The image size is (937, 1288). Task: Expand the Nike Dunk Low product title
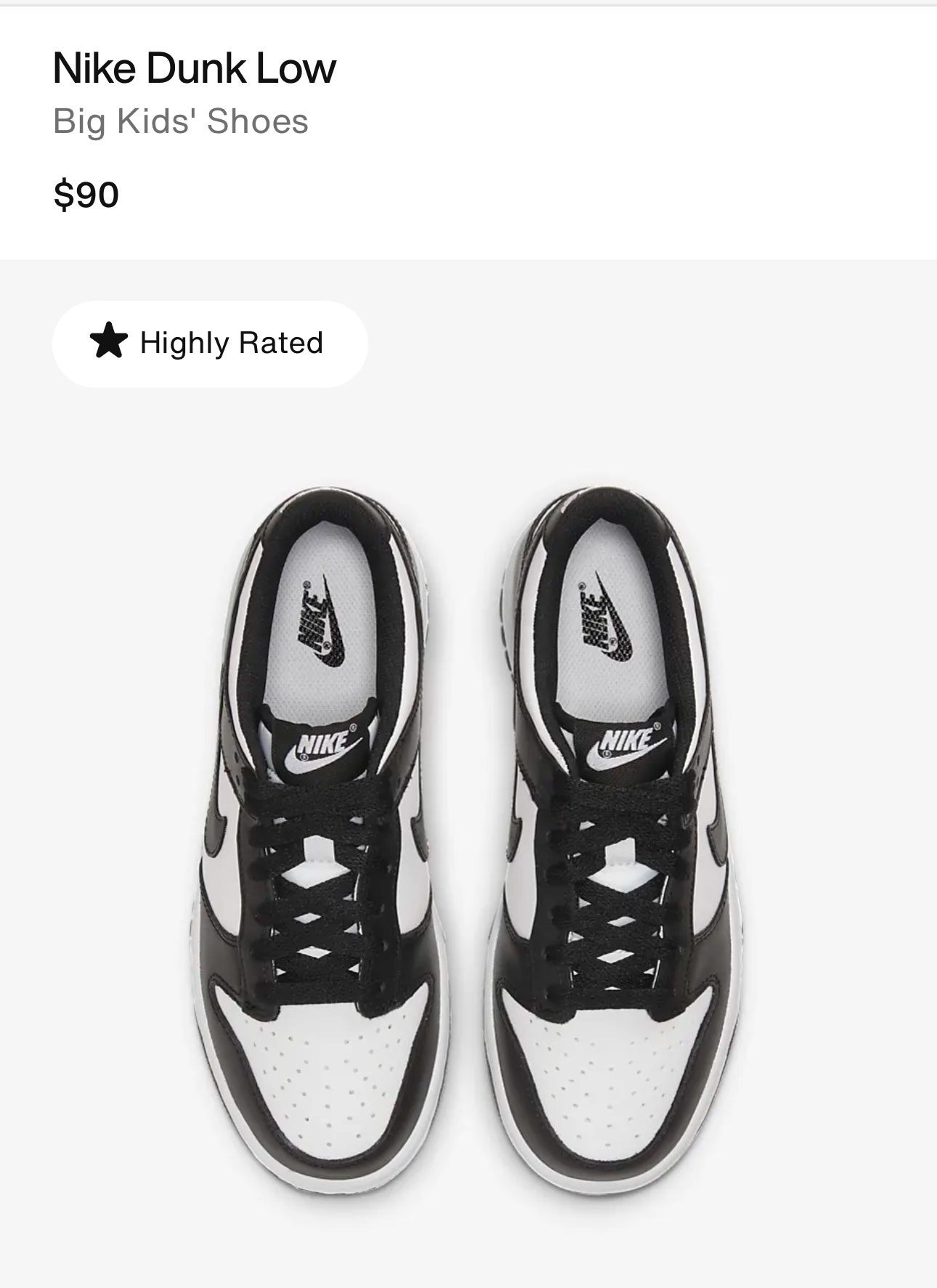195,69
